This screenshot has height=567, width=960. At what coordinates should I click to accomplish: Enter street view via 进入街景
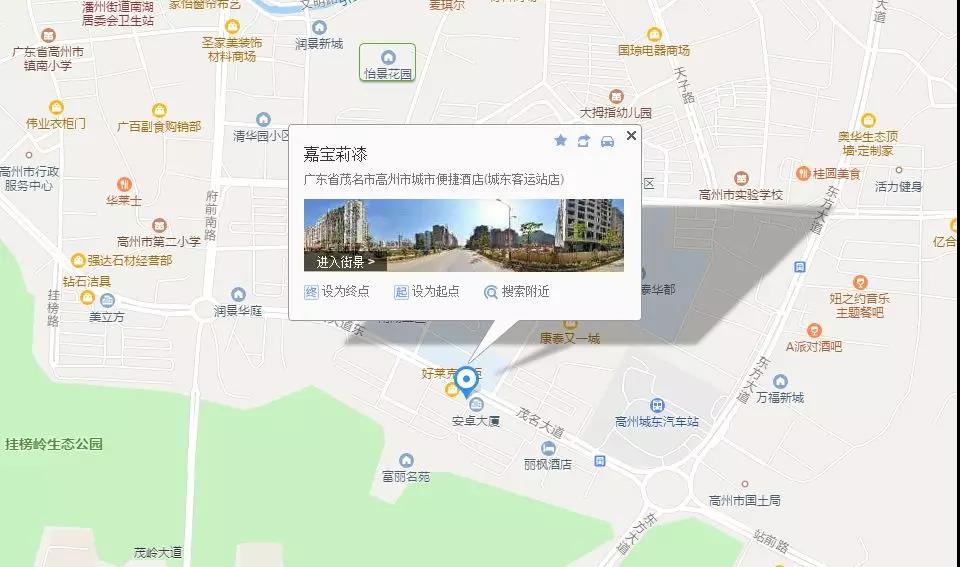345,262
